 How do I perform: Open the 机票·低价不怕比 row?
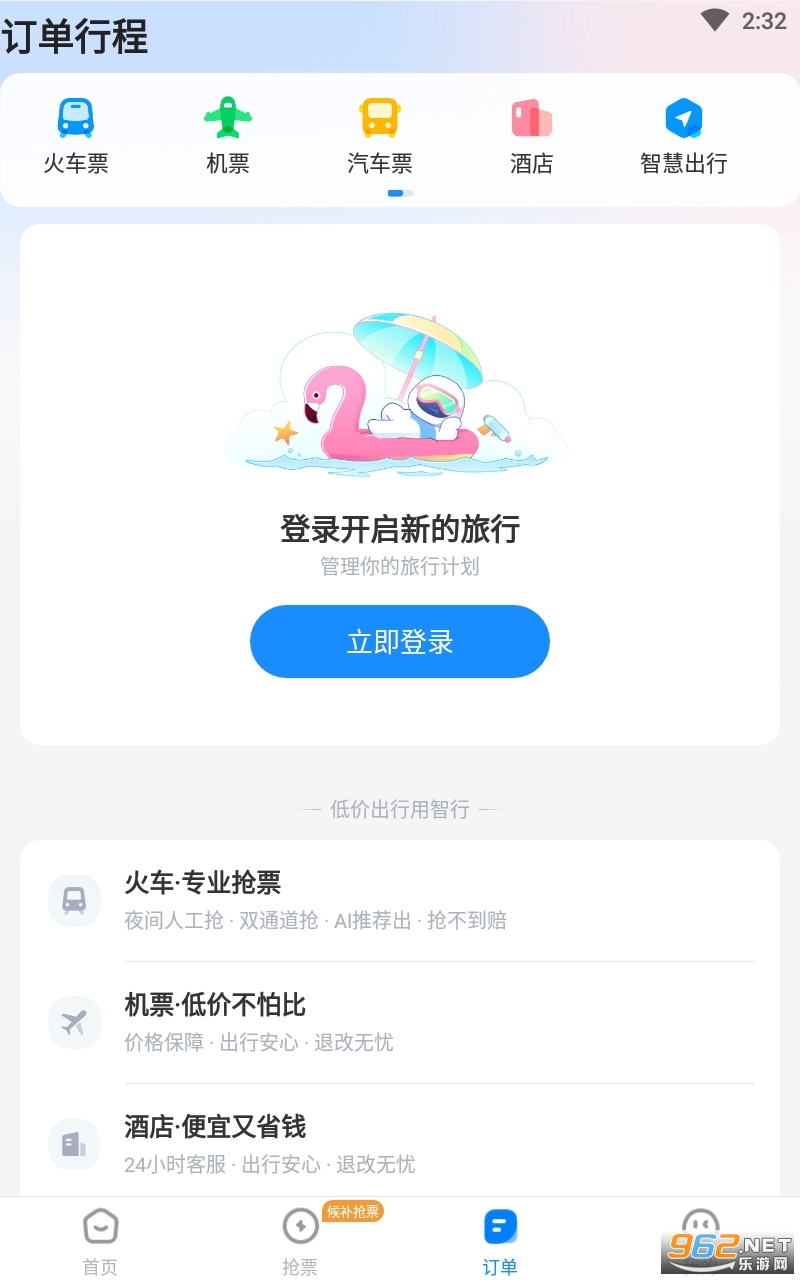pos(400,1022)
